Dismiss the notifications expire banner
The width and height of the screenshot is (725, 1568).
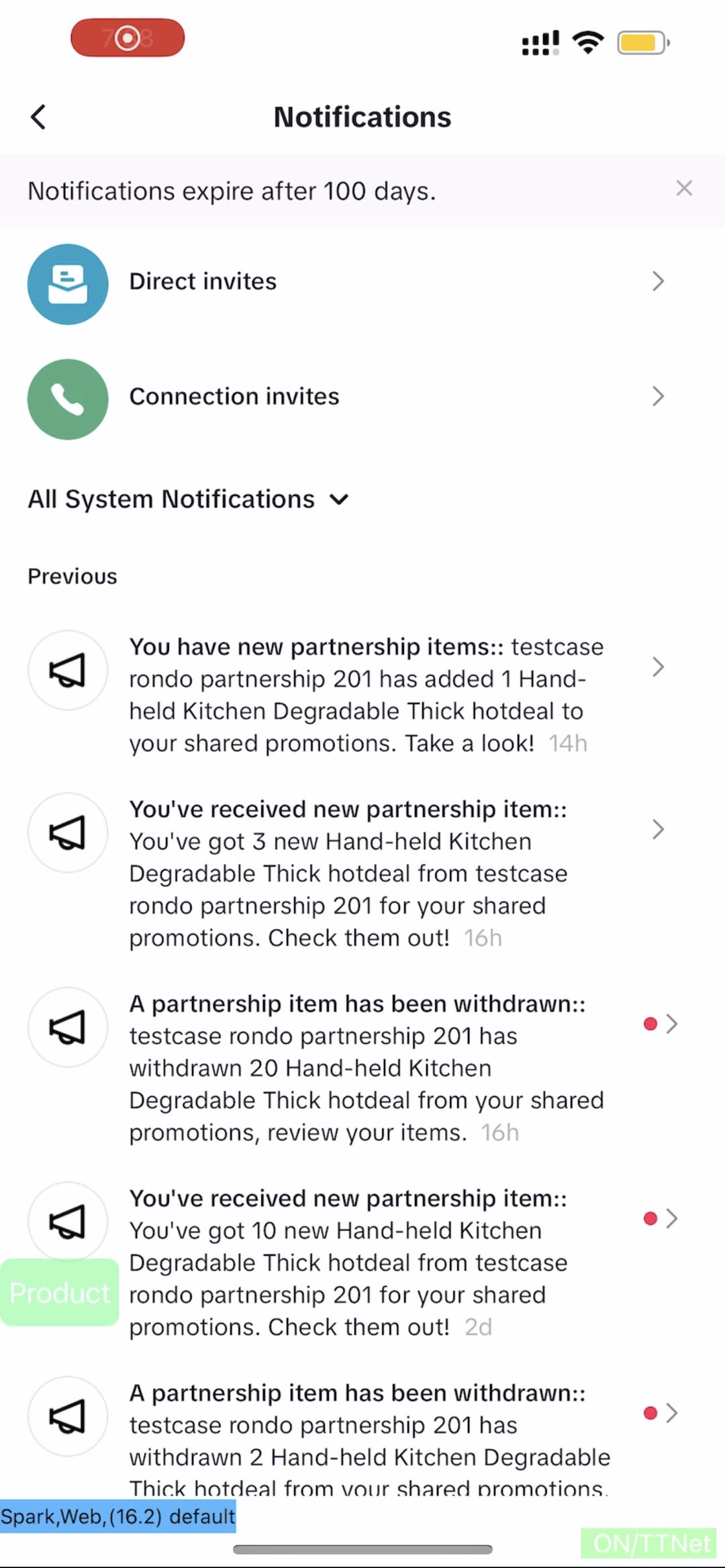tap(683, 189)
